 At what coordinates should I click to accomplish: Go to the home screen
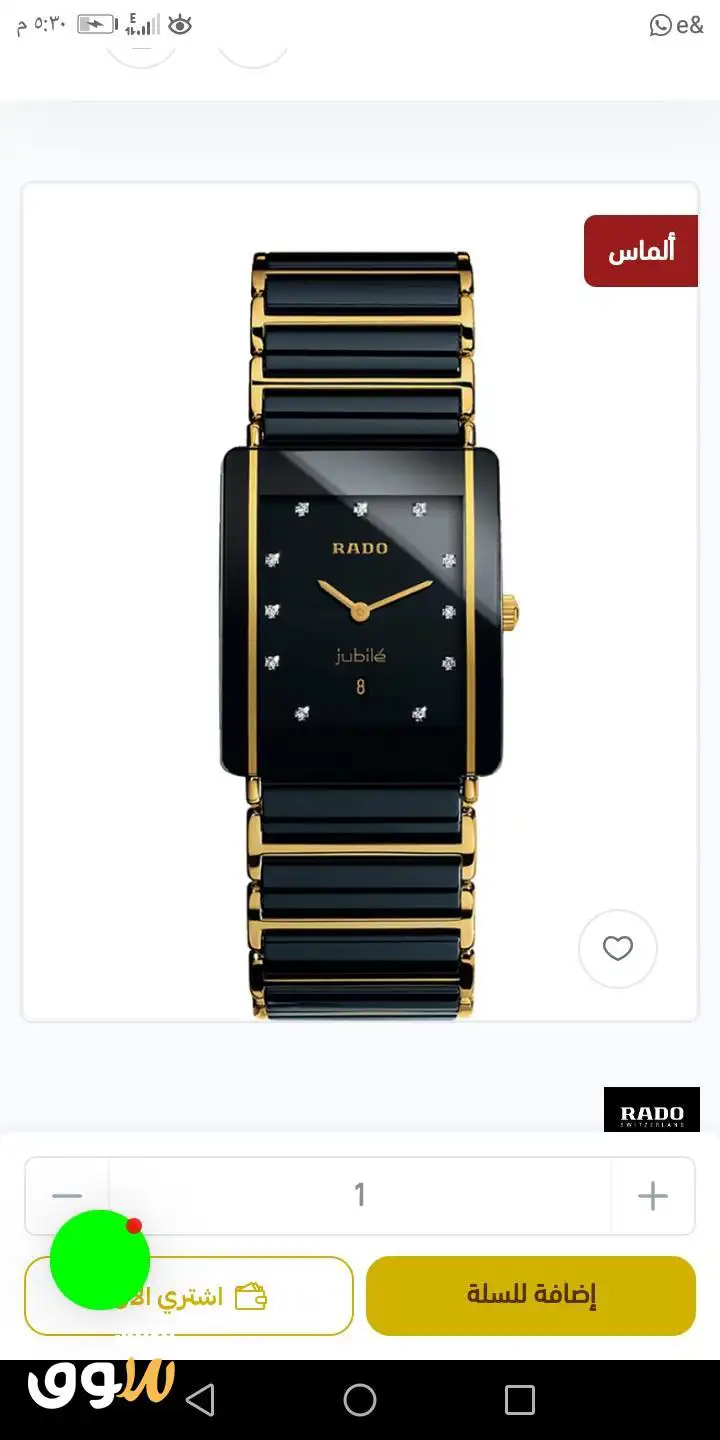click(x=360, y=1400)
